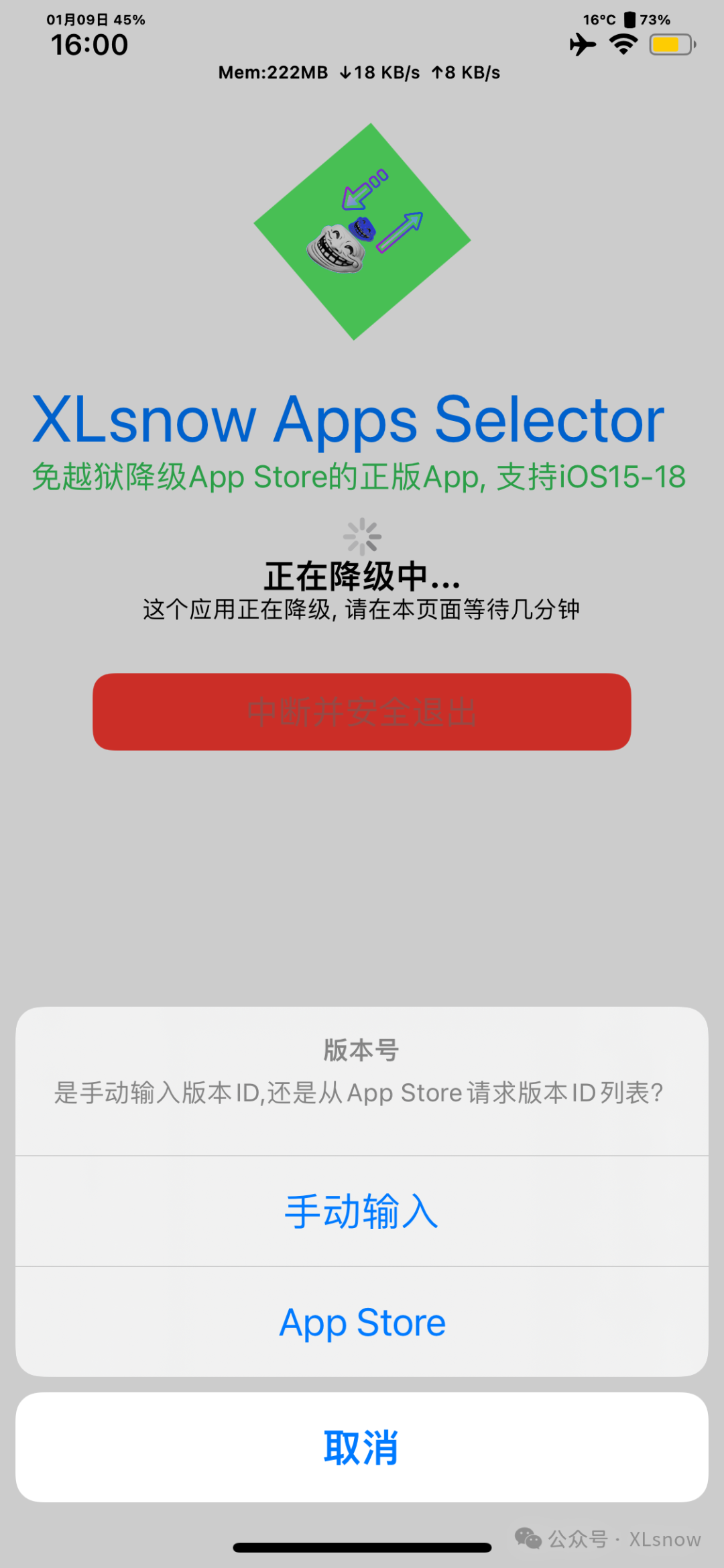Select the 手动输入 option
724x1568 pixels.
pyautogui.click(x=362, y=1211)
